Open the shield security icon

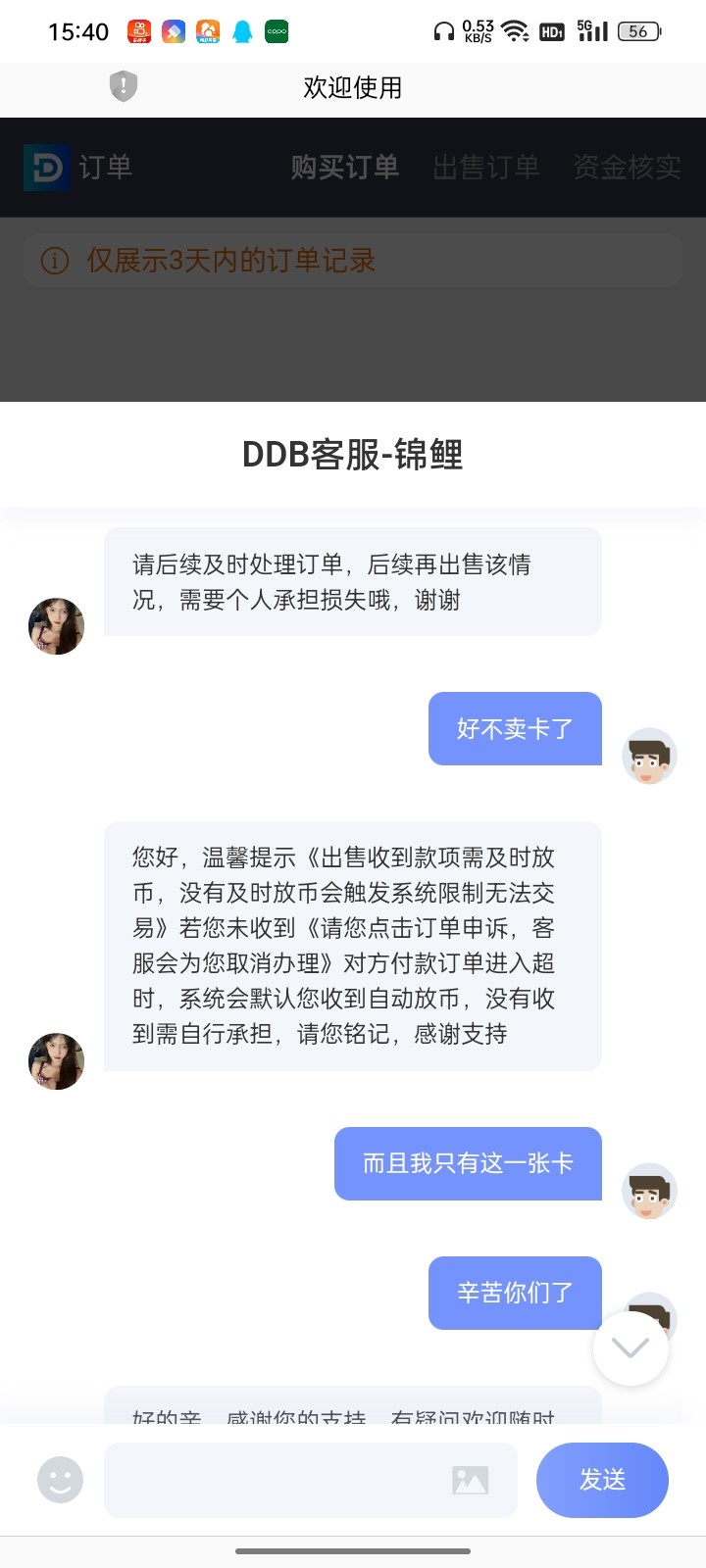pyautogui.click(x=124, y=86)
